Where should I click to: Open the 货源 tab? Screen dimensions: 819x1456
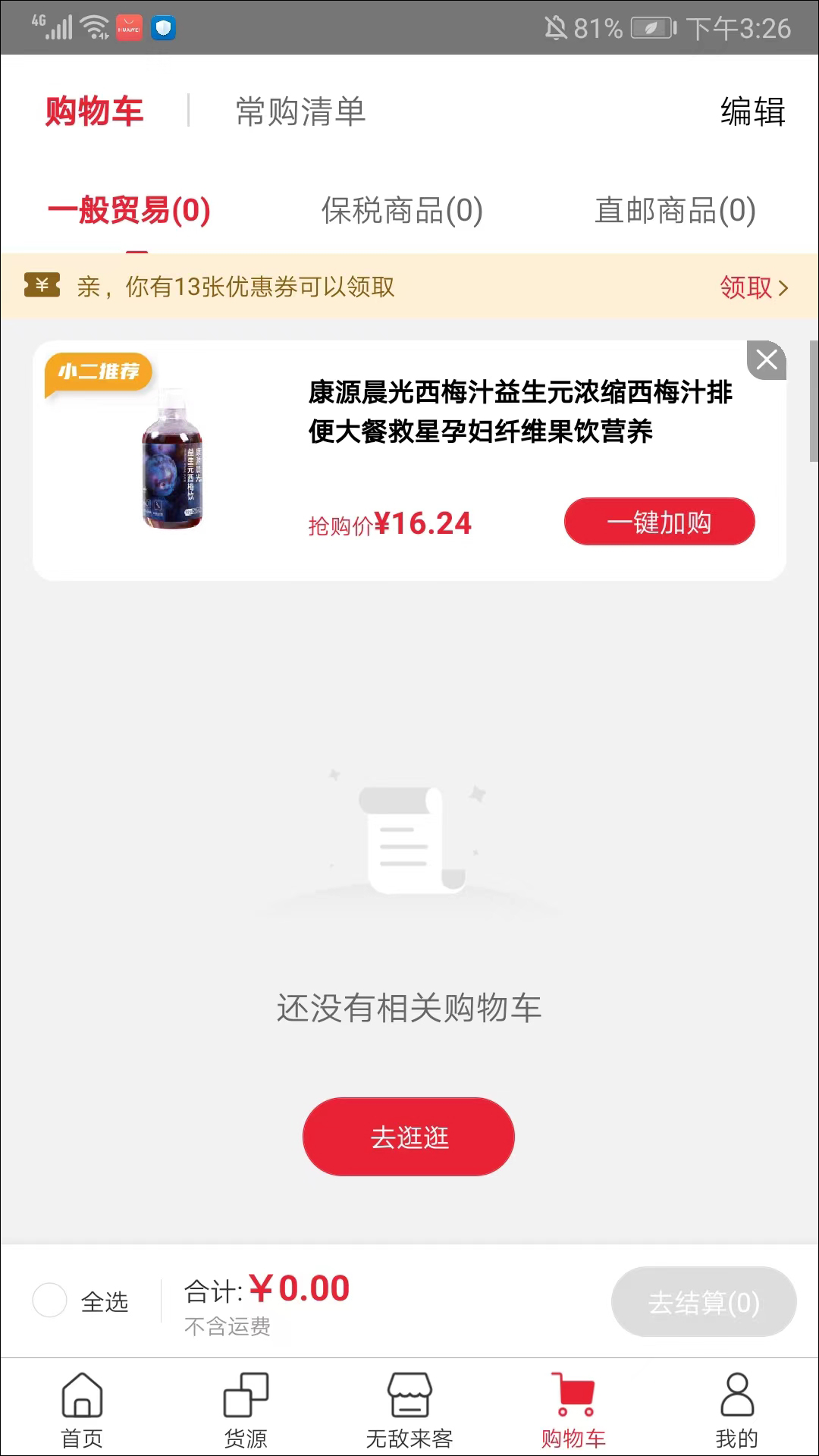pos(246,1409)
